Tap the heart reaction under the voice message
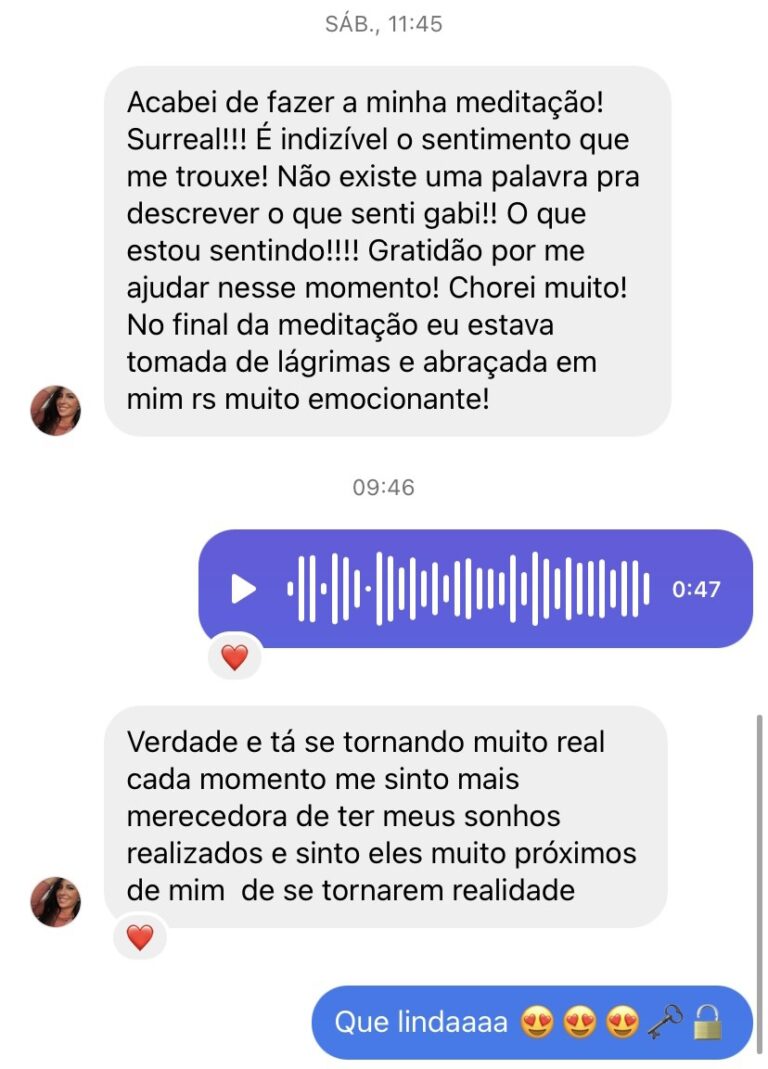This screenshot has height=1069, width=768. pos(234,658)
